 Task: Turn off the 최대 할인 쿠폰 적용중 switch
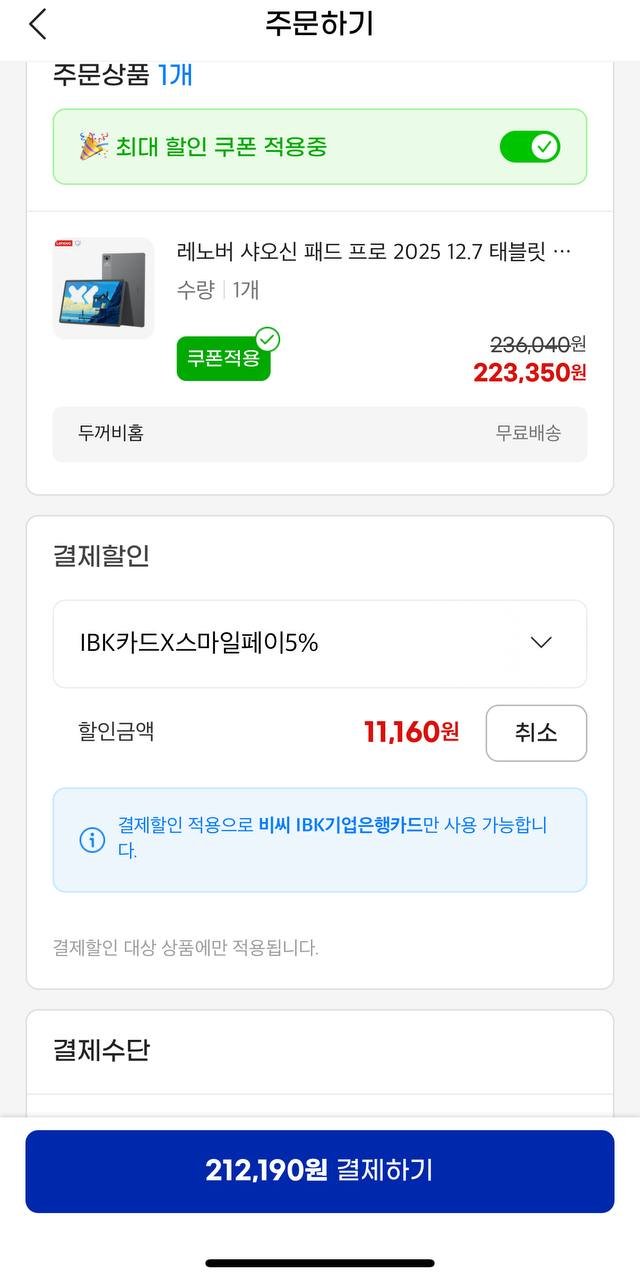530,147
